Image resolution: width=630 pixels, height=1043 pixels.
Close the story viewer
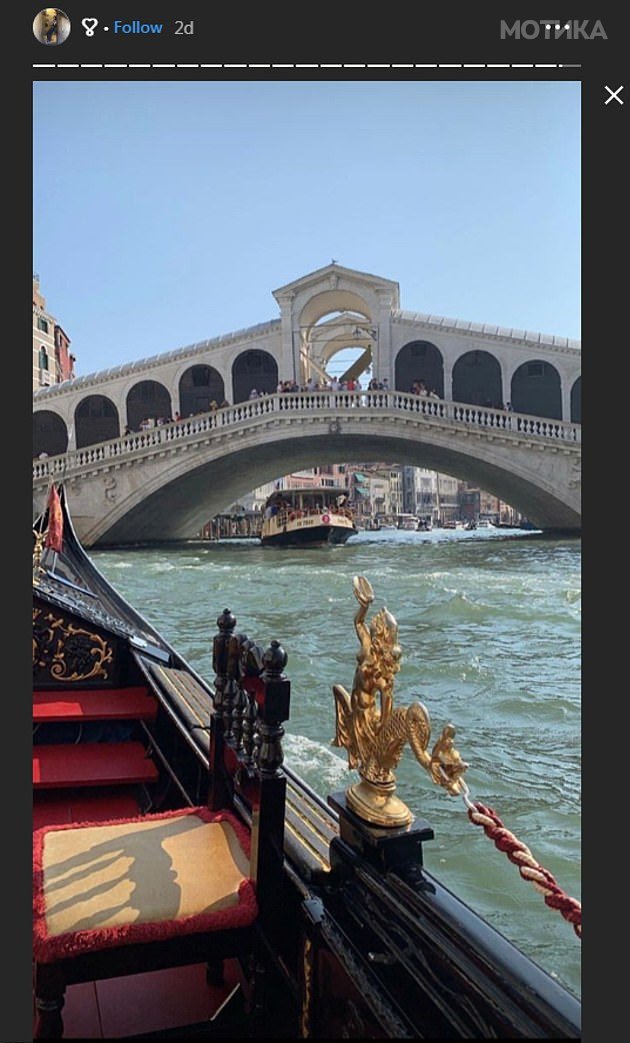pos(613,95)
